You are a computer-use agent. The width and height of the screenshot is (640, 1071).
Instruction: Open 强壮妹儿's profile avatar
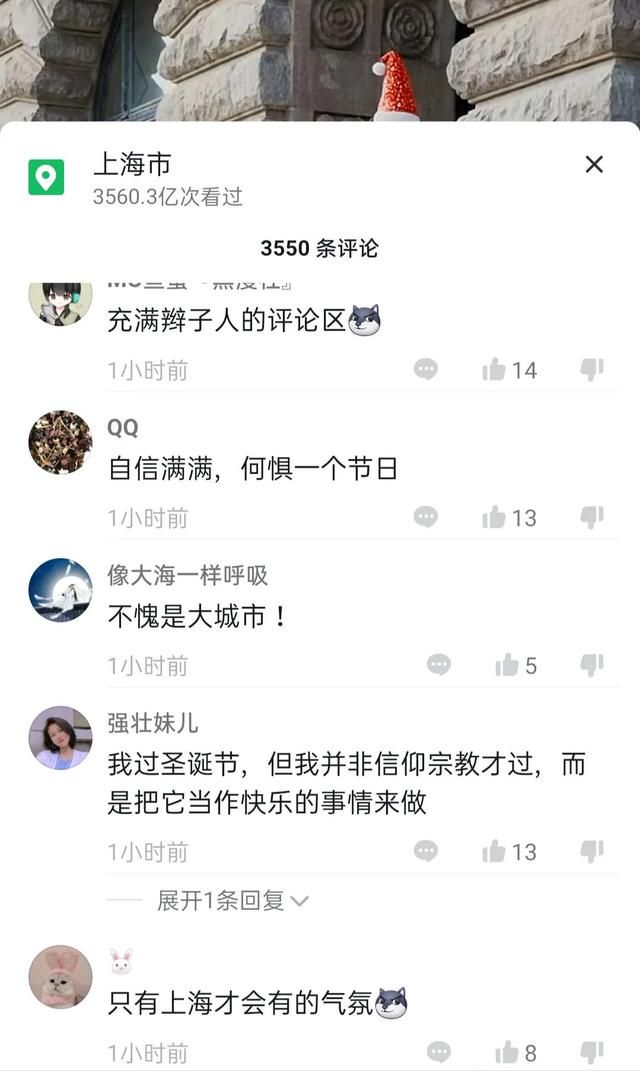pos(60,738)
